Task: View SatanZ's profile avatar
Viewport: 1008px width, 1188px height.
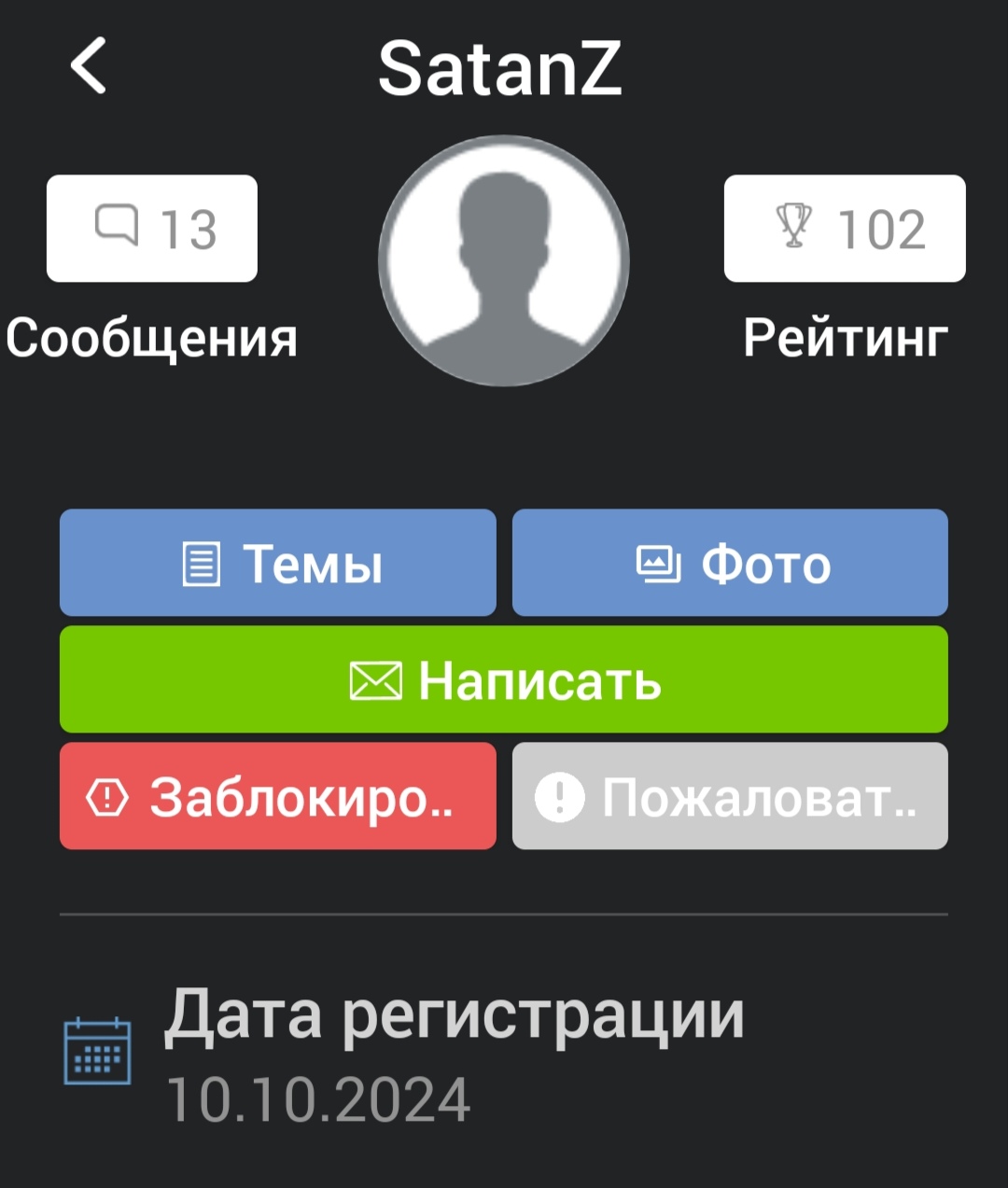Action: 504,261
